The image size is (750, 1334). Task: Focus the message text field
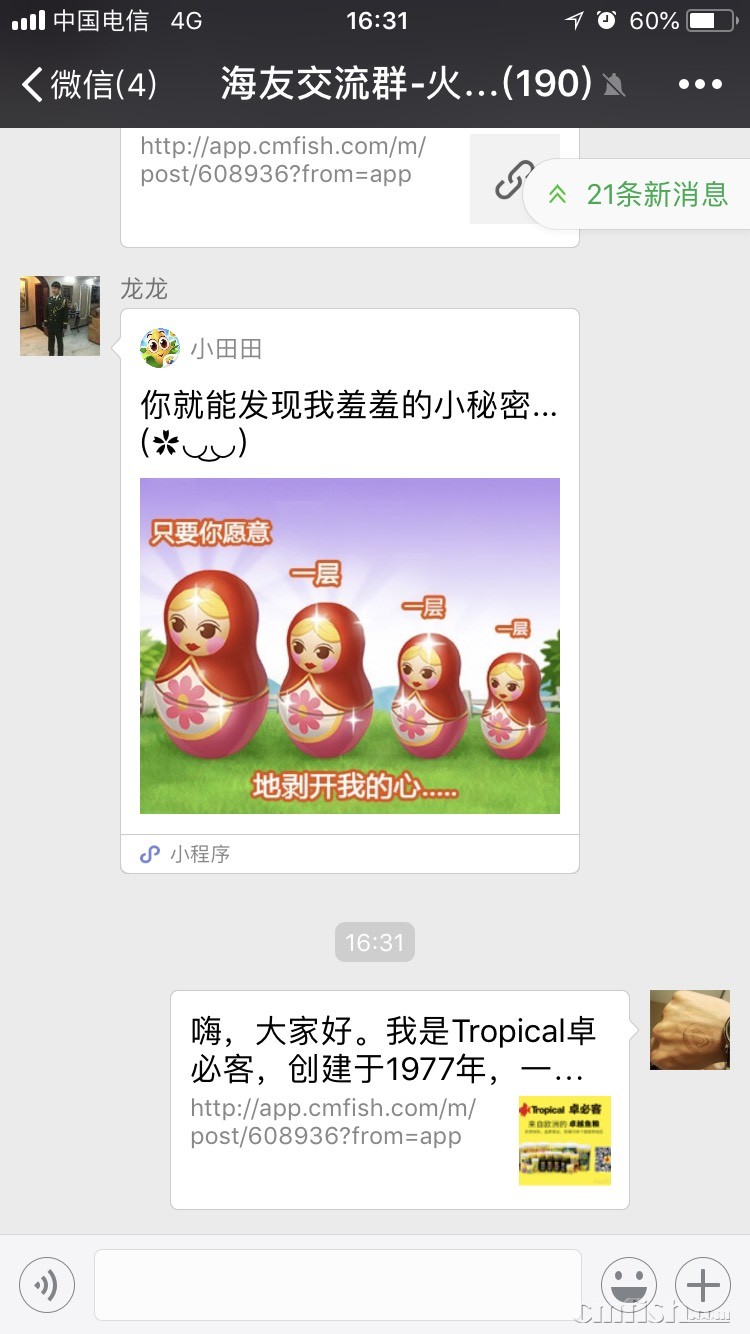click(x=337, y=1285)
